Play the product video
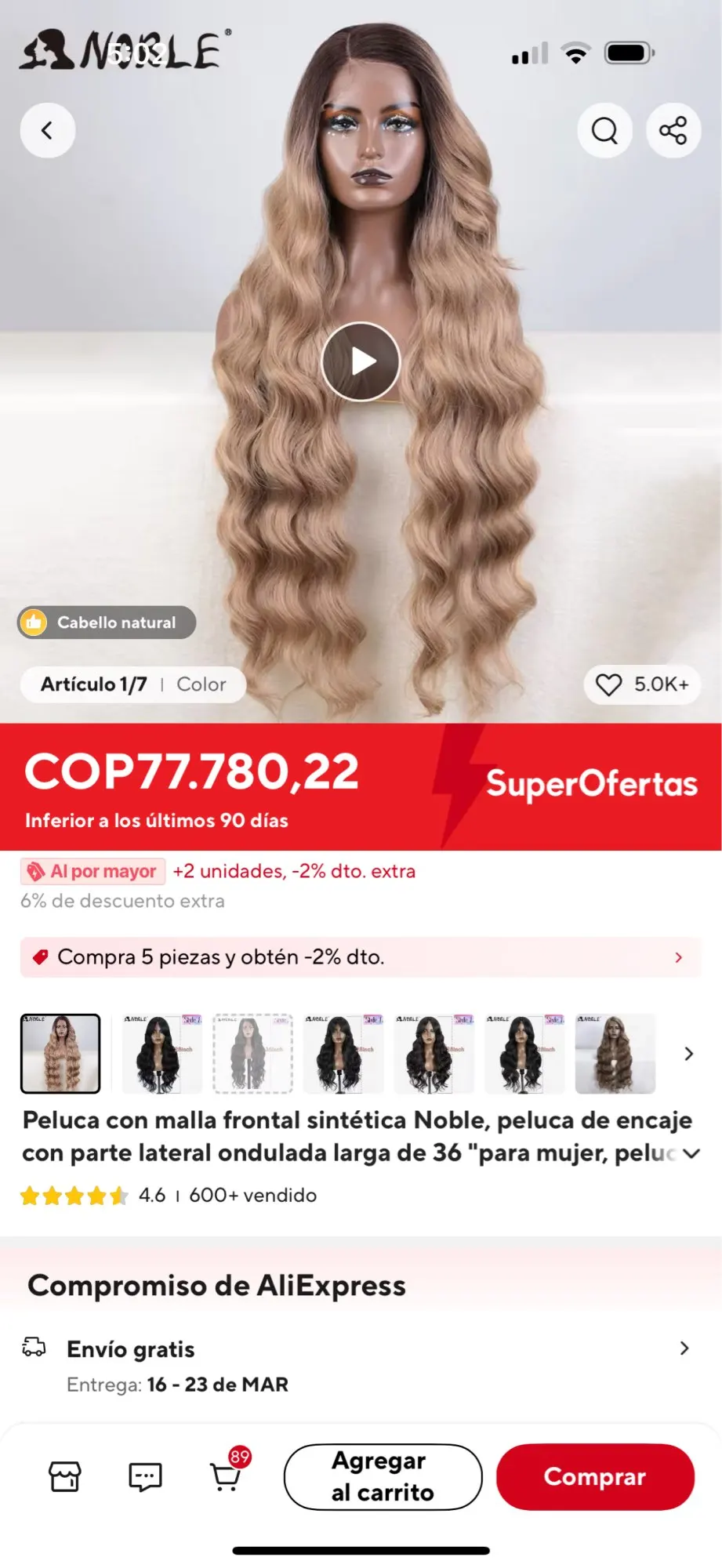This screenshot has width=722, height=1568. 361,361
